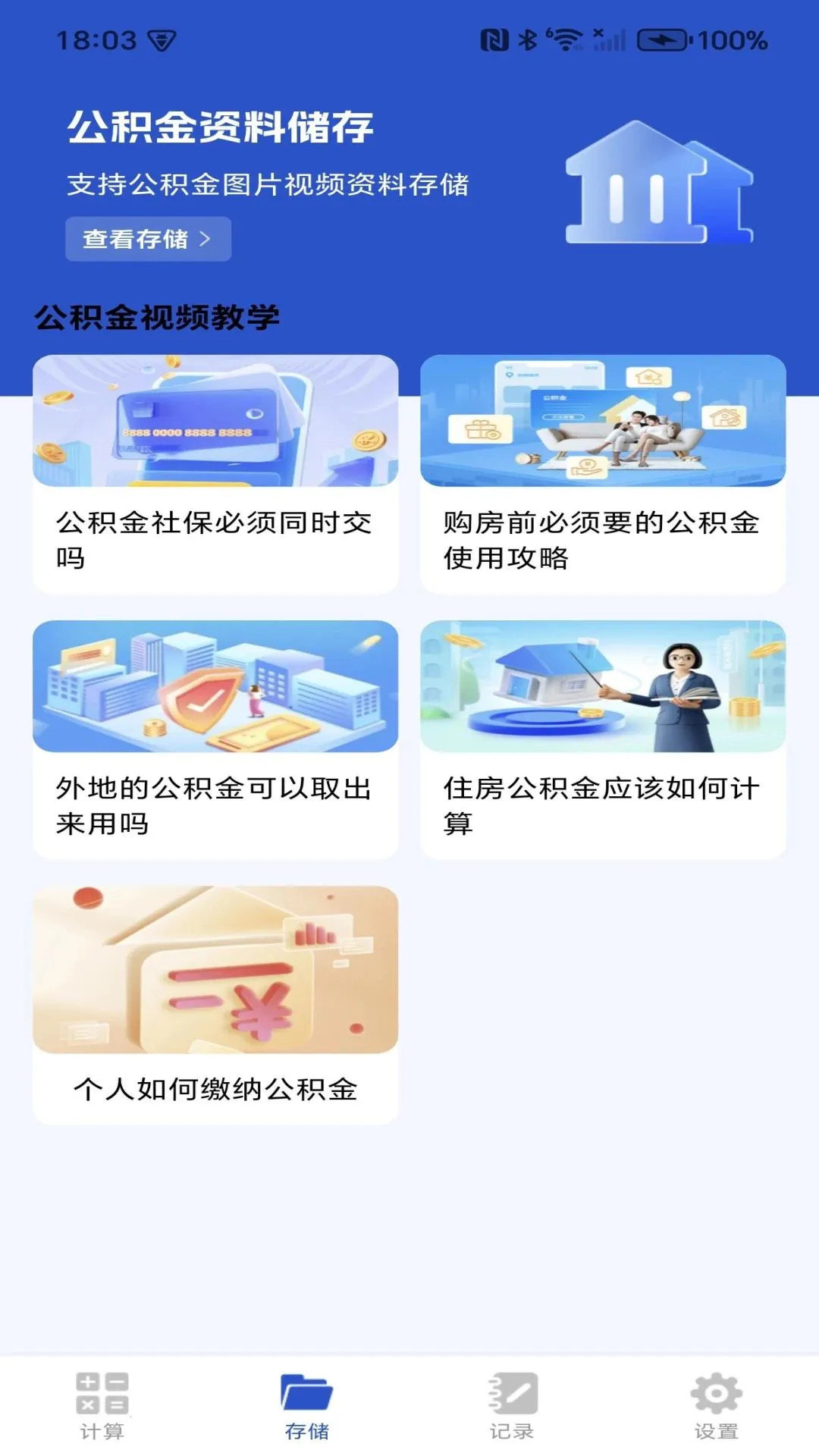
Task: Go to the 记录 tab
Action: (512, 1406)
